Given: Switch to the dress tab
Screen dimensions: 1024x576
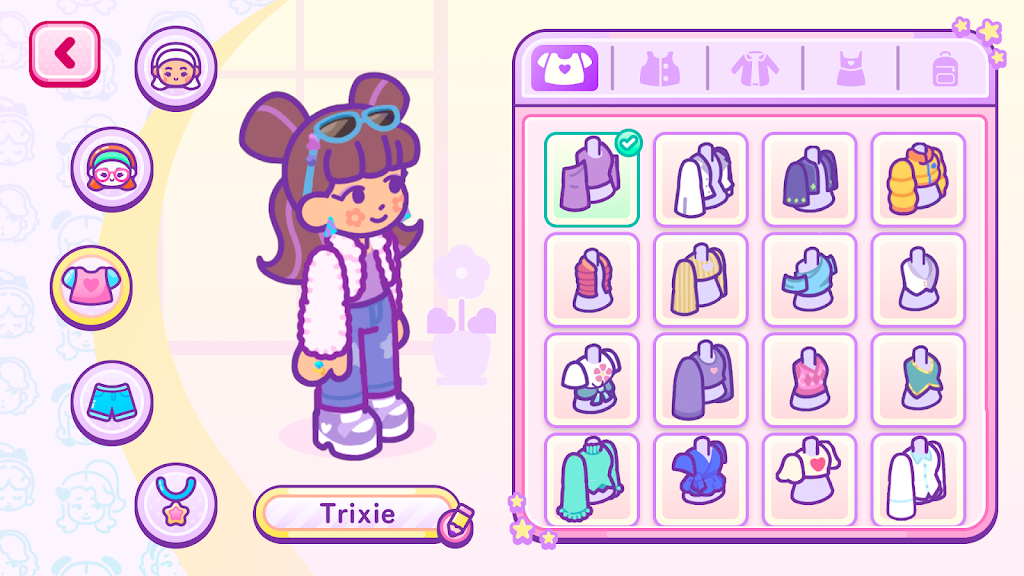Looking at the screenshot, I should click(x=851, y=68).
